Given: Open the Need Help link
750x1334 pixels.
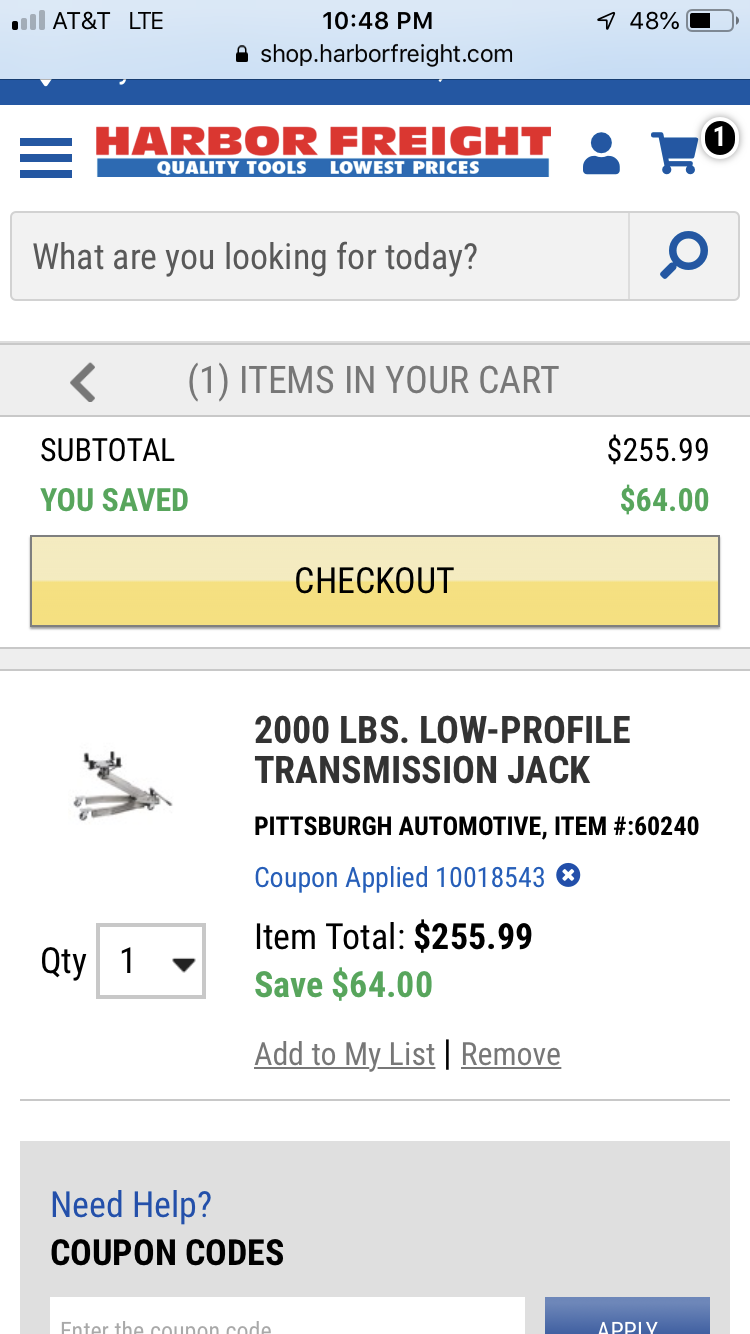Looking at the screenshot, I should (x=131, y=1204).
